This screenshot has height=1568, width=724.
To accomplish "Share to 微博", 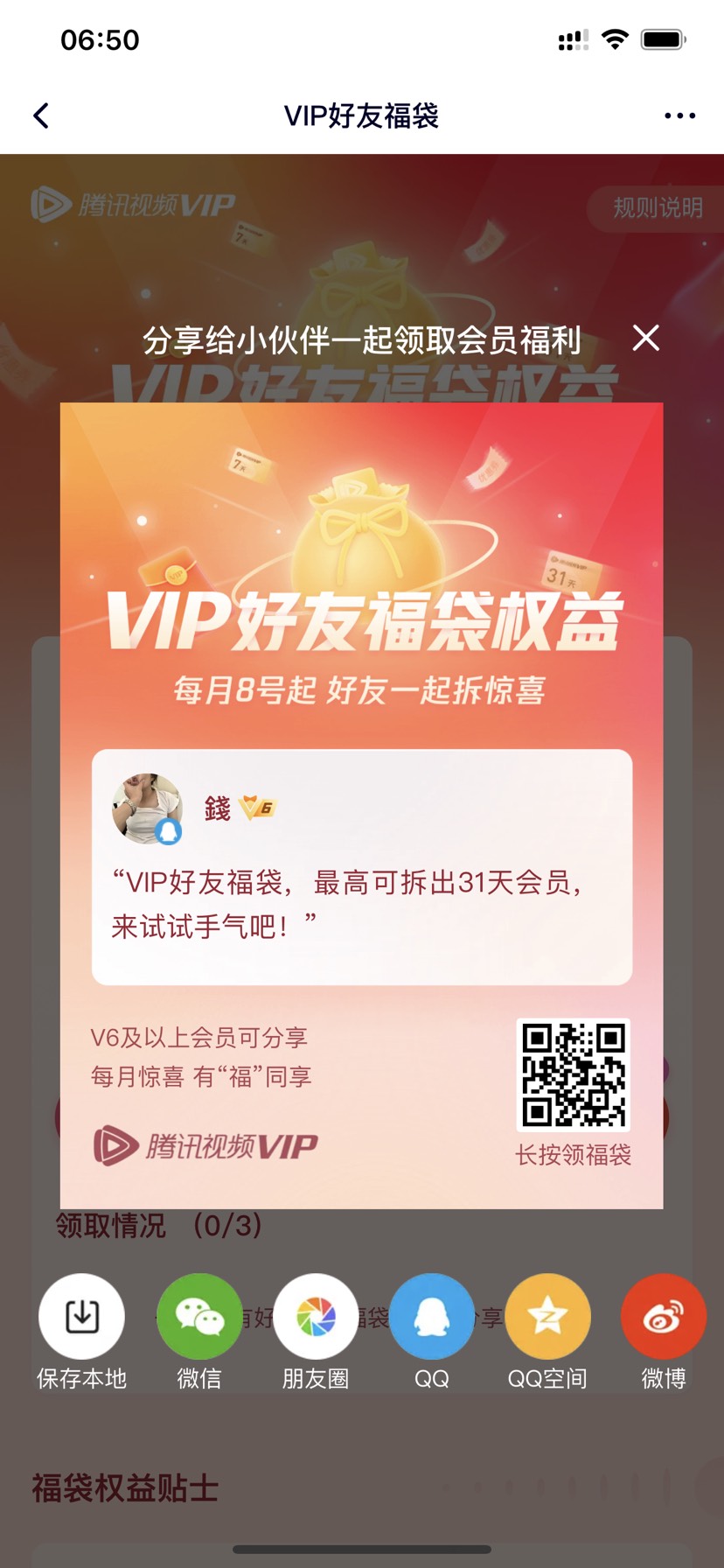I will point(663,1316).
